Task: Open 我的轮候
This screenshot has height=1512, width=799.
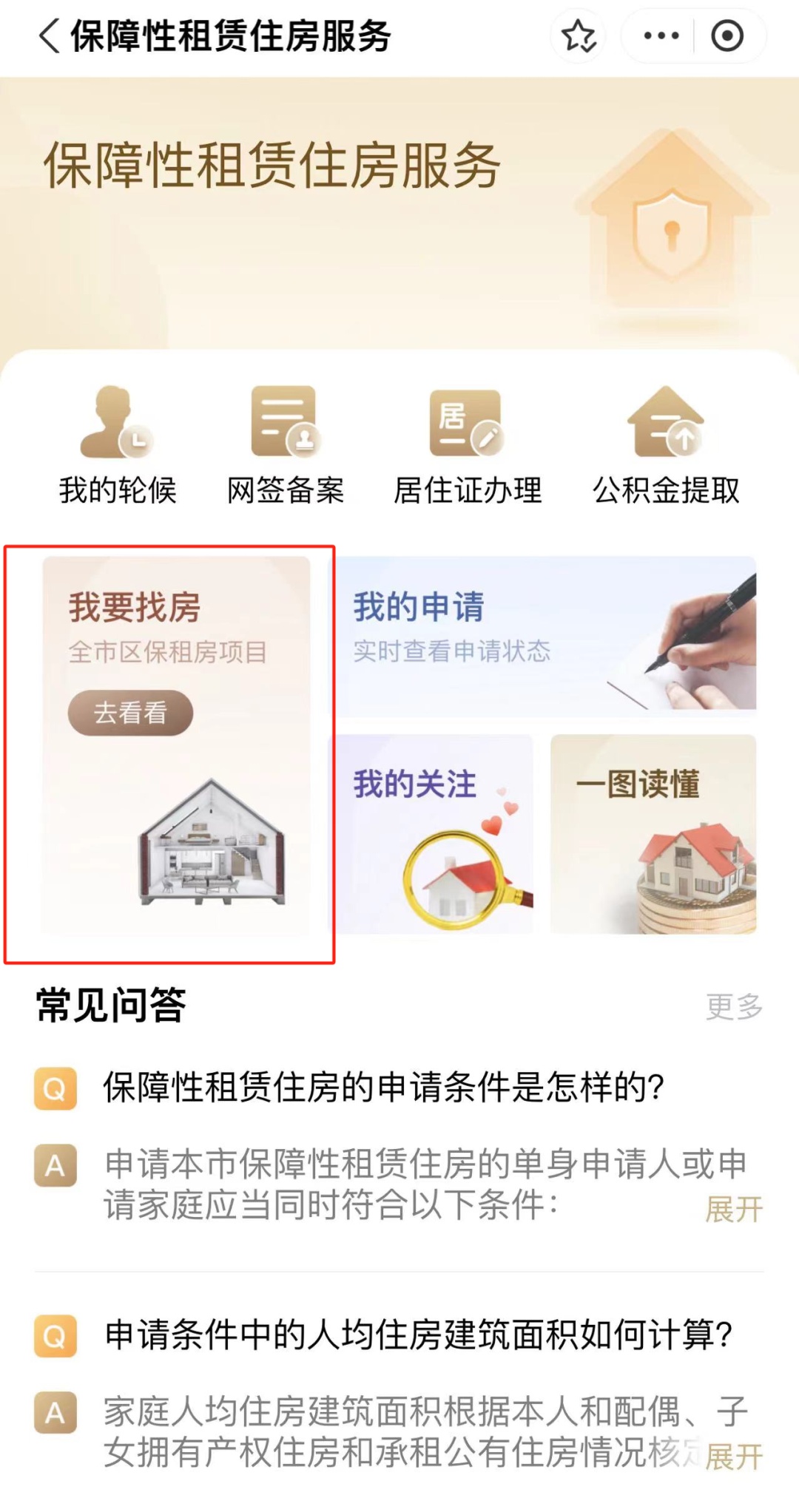Action: coord(118,445)
